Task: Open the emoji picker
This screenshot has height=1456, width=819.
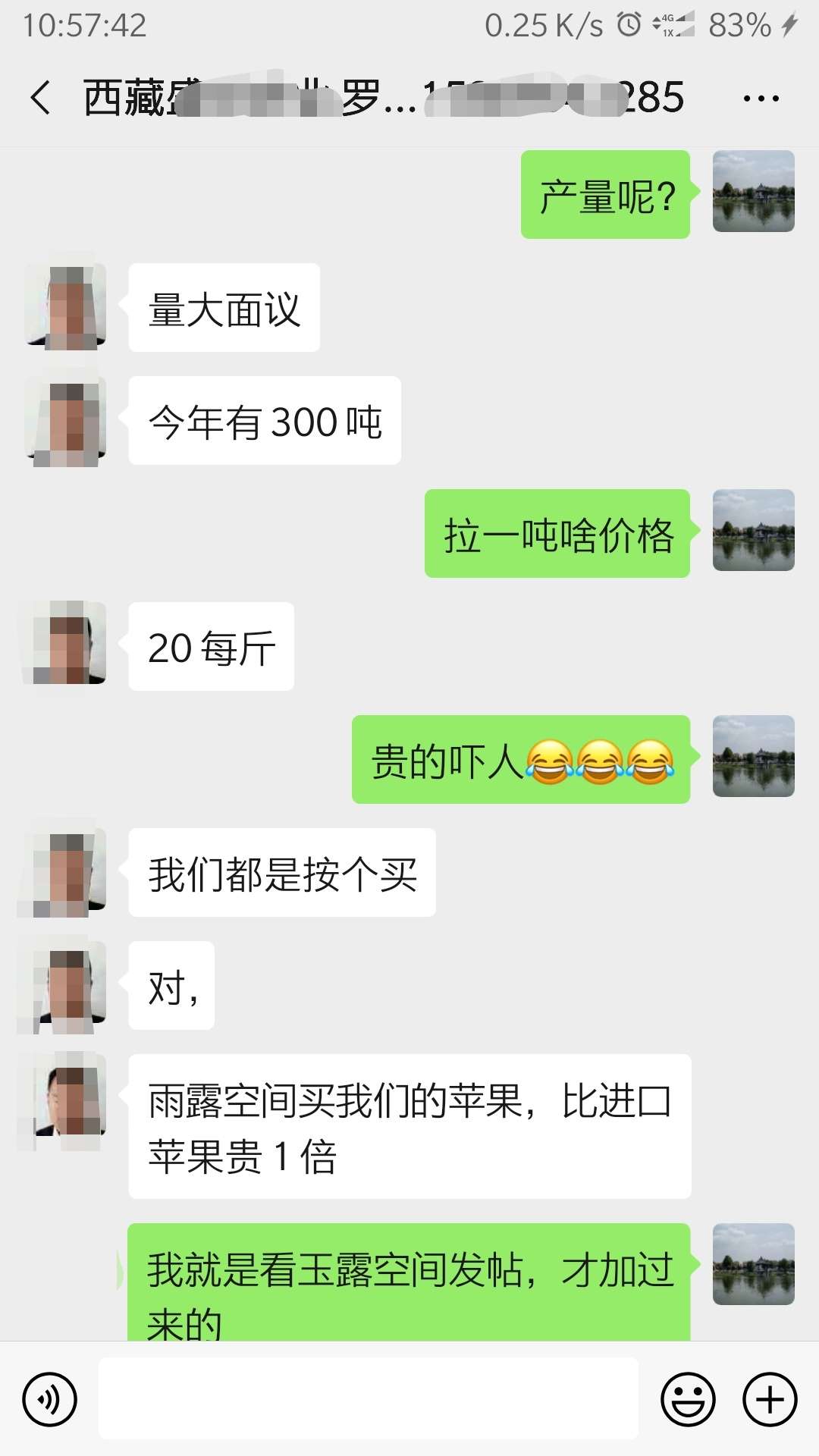Action: click(688, 1399)
